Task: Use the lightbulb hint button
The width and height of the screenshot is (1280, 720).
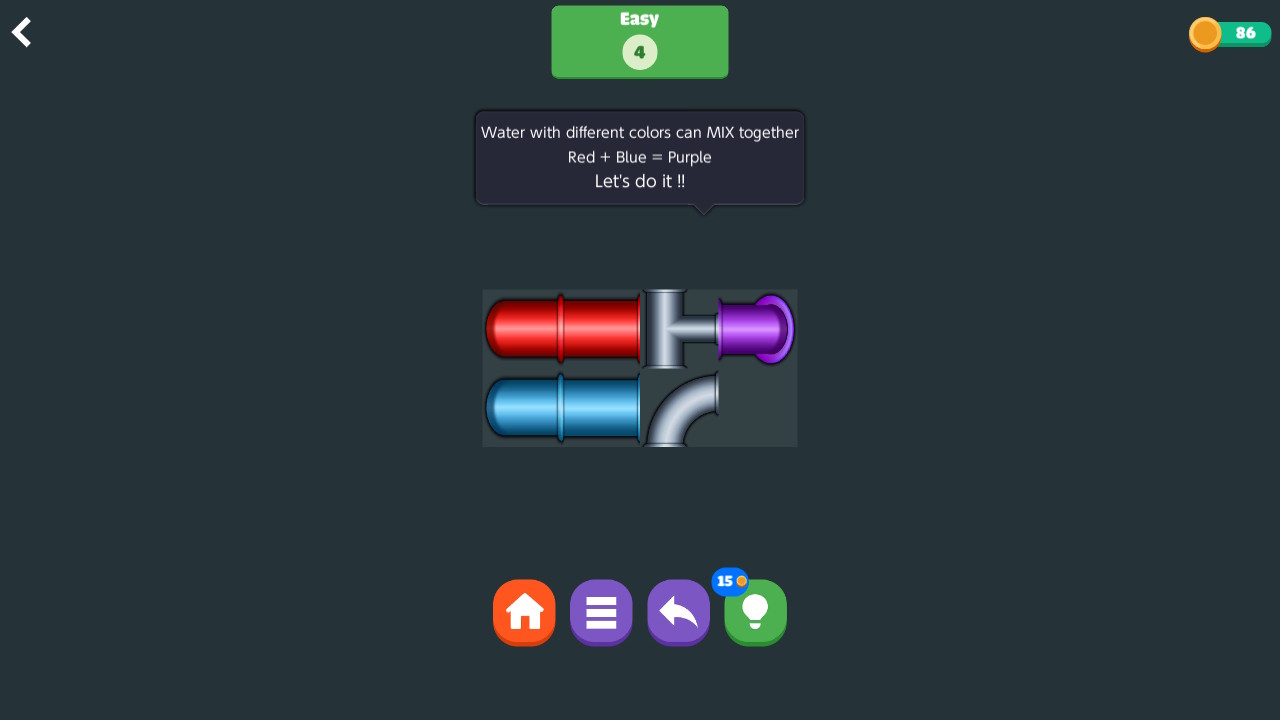Action: click(x=756, y=612)
